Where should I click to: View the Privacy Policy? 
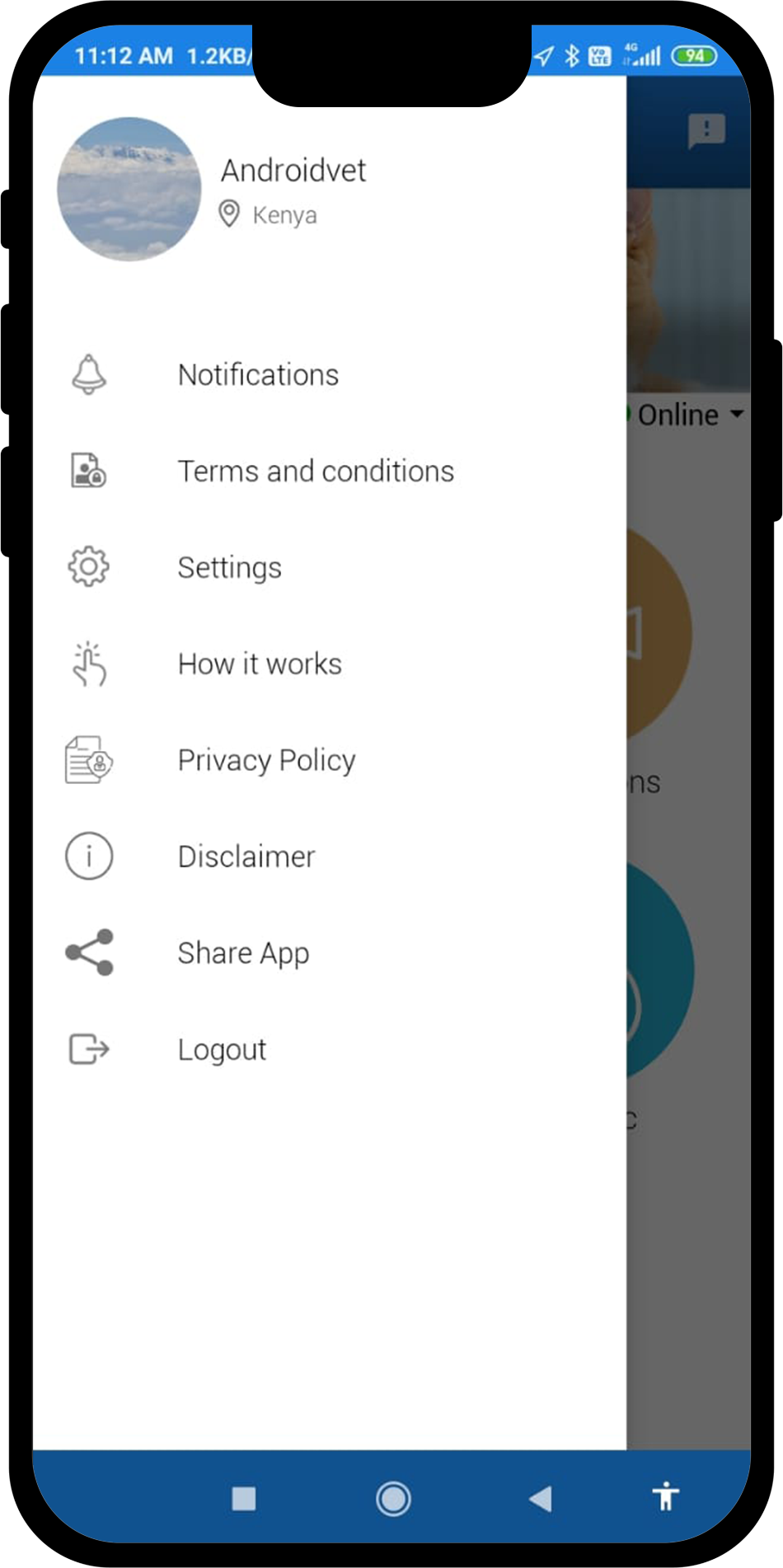pos(330,761)
